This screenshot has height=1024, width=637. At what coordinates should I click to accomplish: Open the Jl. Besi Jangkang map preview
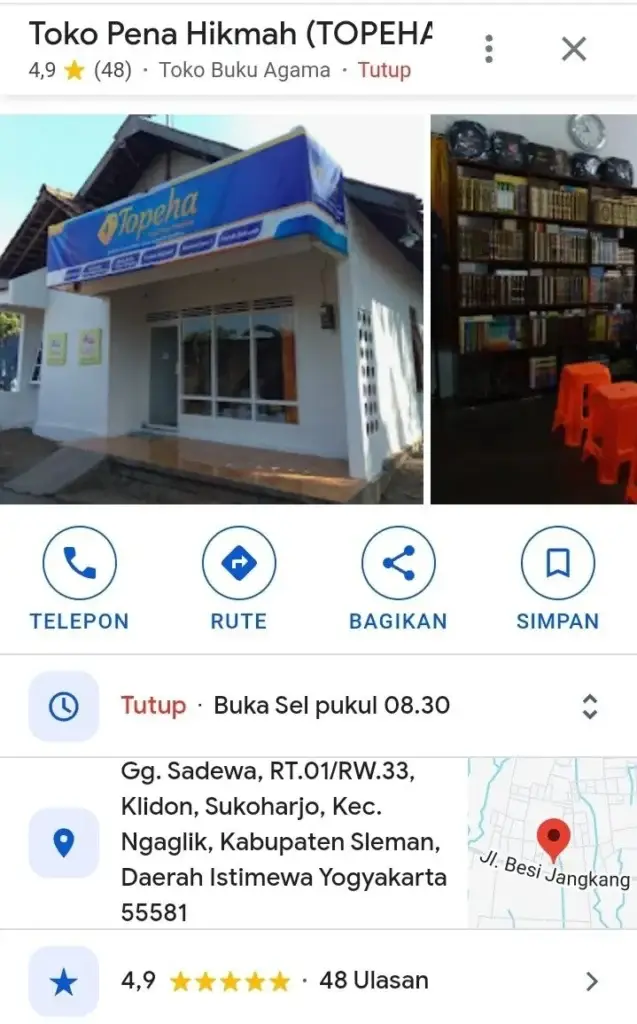[x=552, y=843]
